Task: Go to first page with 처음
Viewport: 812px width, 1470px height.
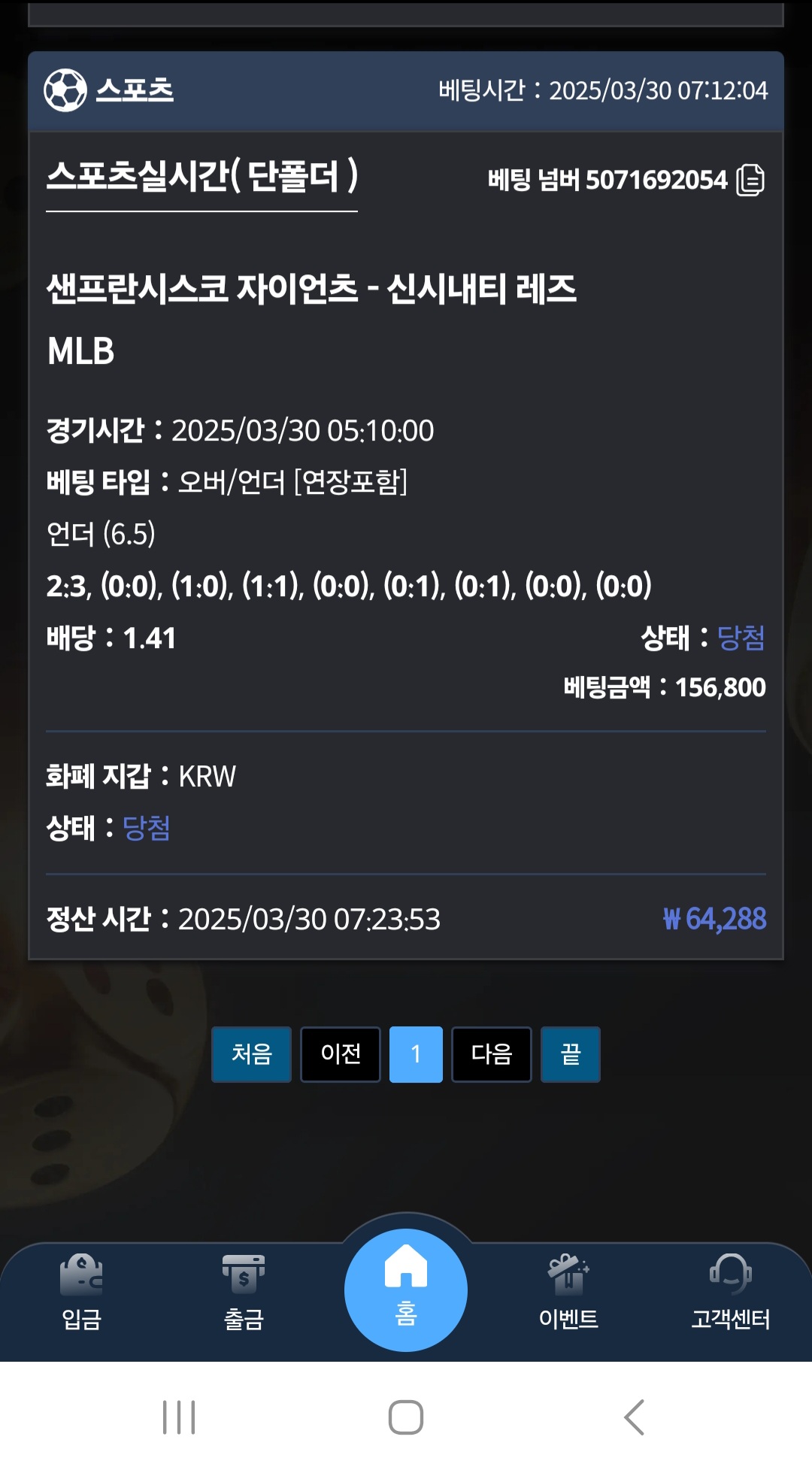Action: click(251, 1054)
